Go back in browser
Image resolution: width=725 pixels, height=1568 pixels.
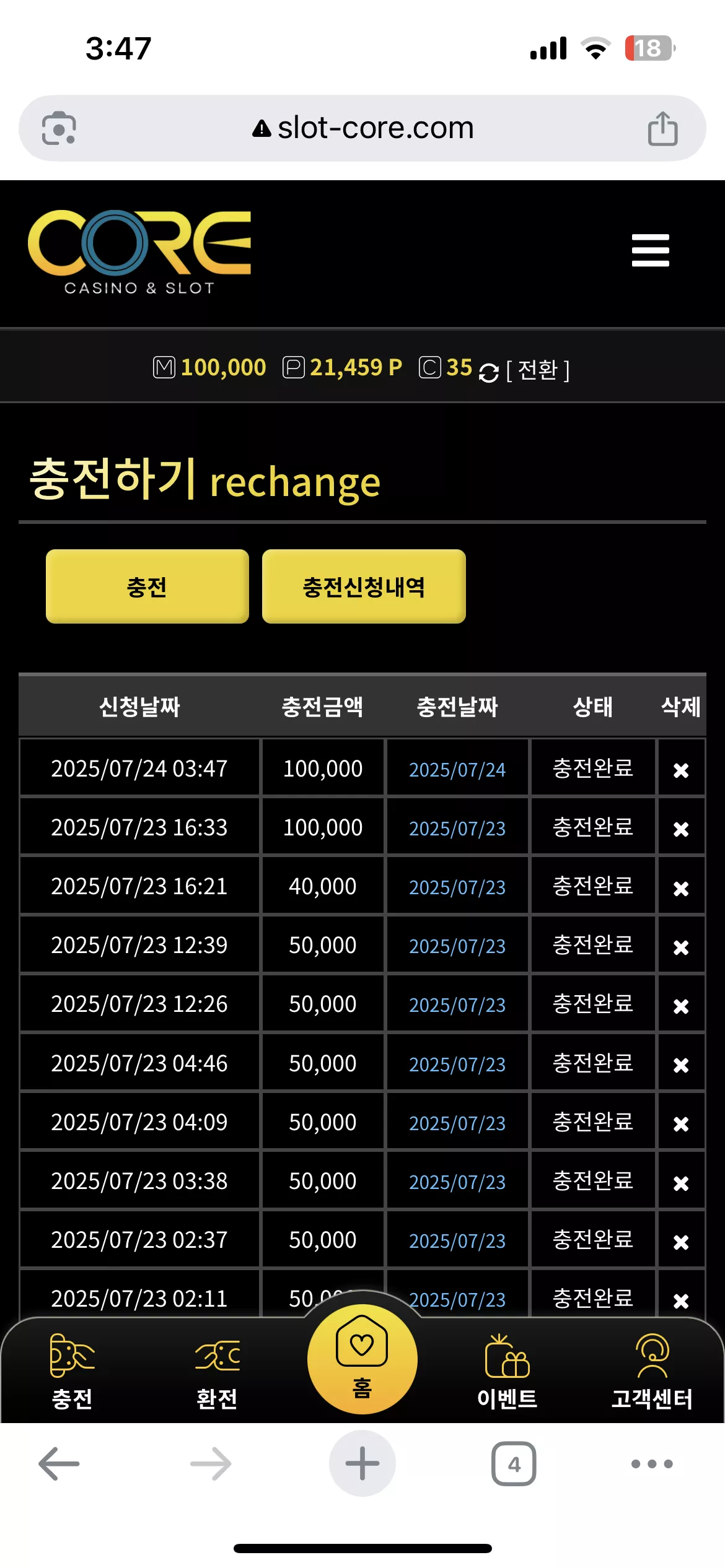(59, 1463)
